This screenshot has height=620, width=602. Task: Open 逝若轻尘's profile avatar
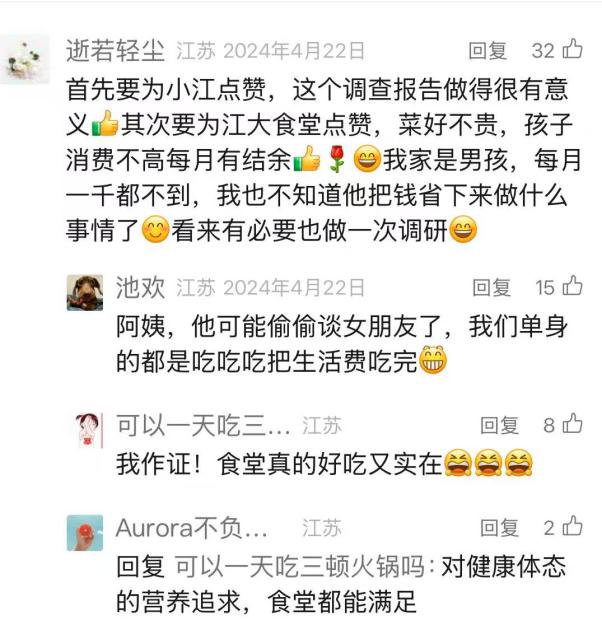[24, 58]
